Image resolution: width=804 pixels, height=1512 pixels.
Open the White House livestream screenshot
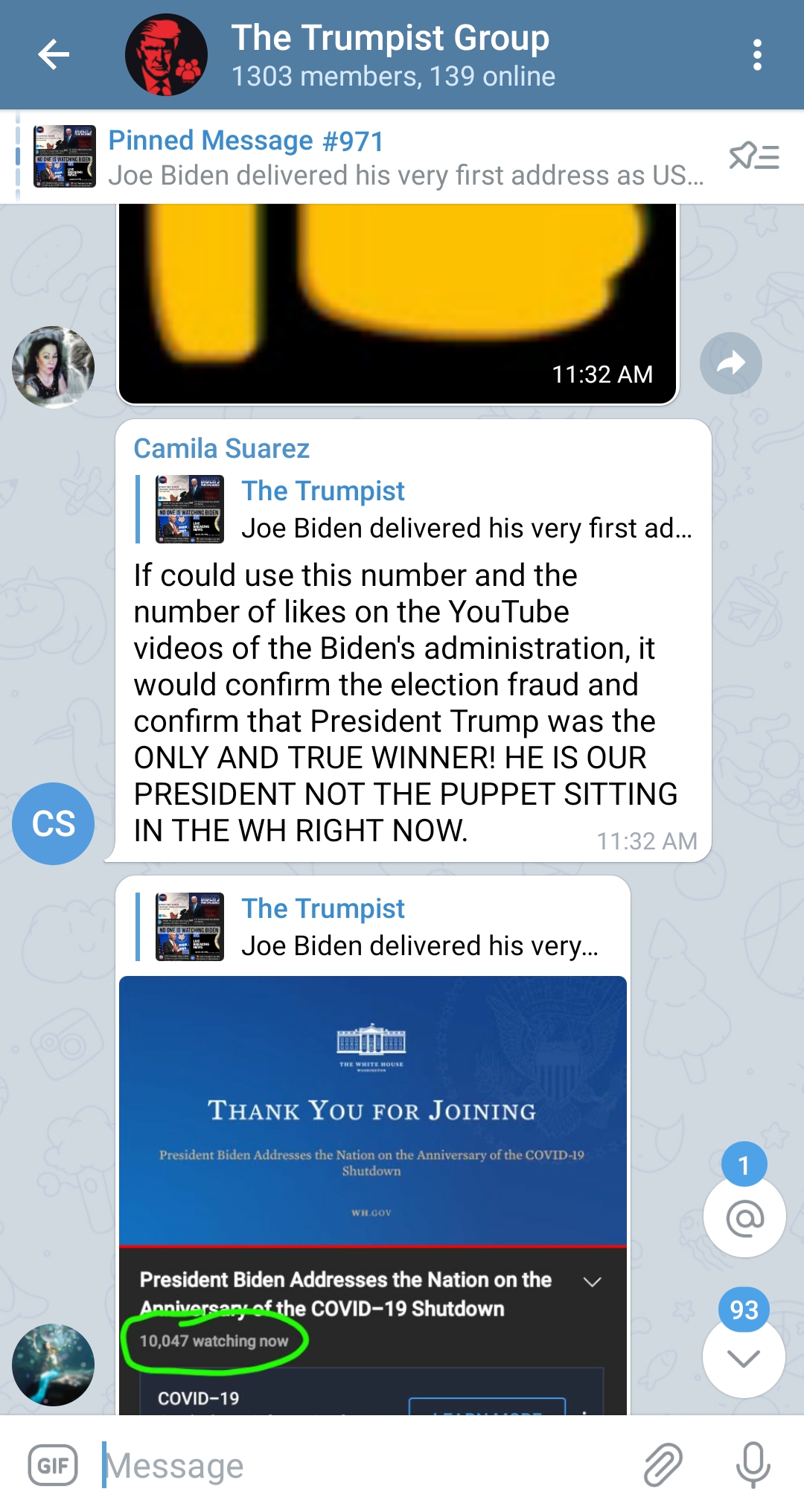[x=372, y=1191]
